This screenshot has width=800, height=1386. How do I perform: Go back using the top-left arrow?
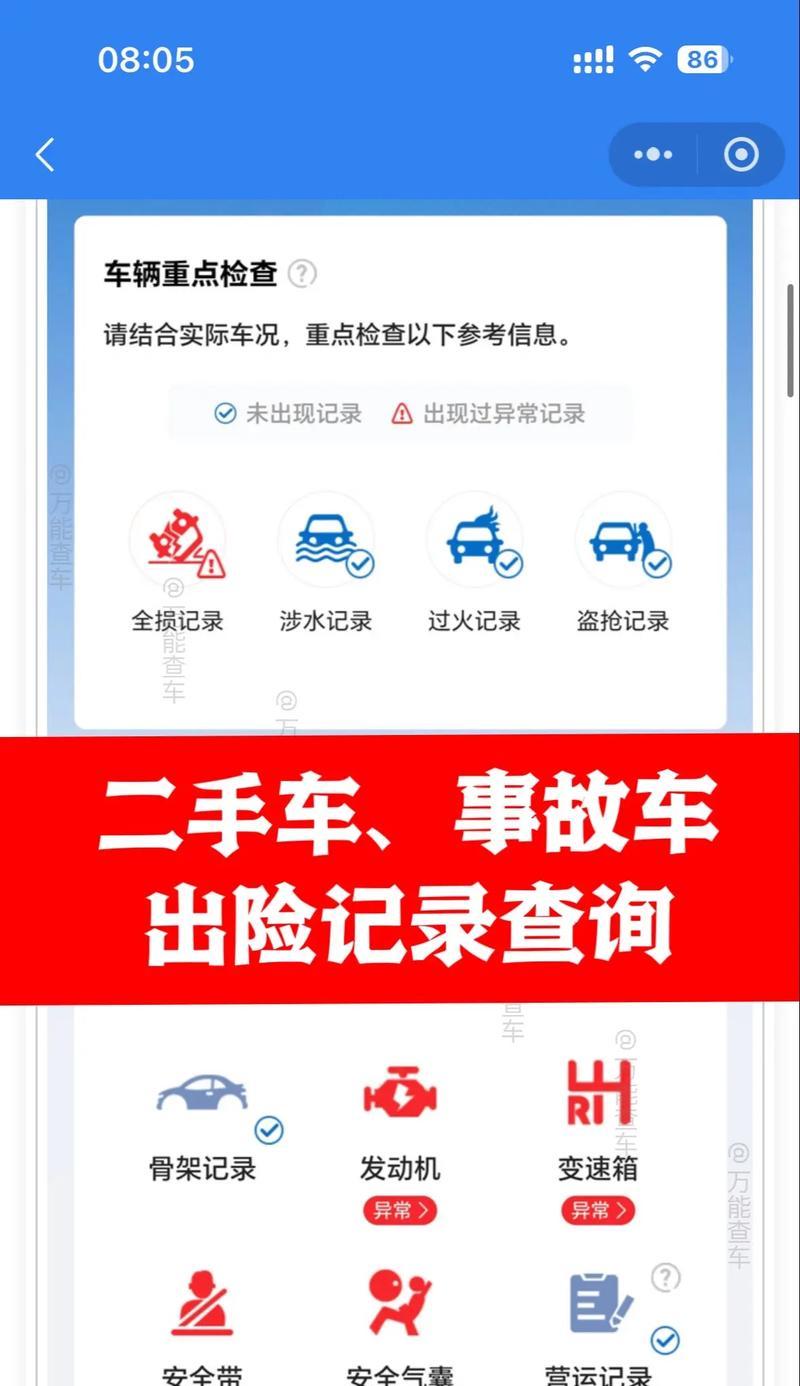[44, 155]
